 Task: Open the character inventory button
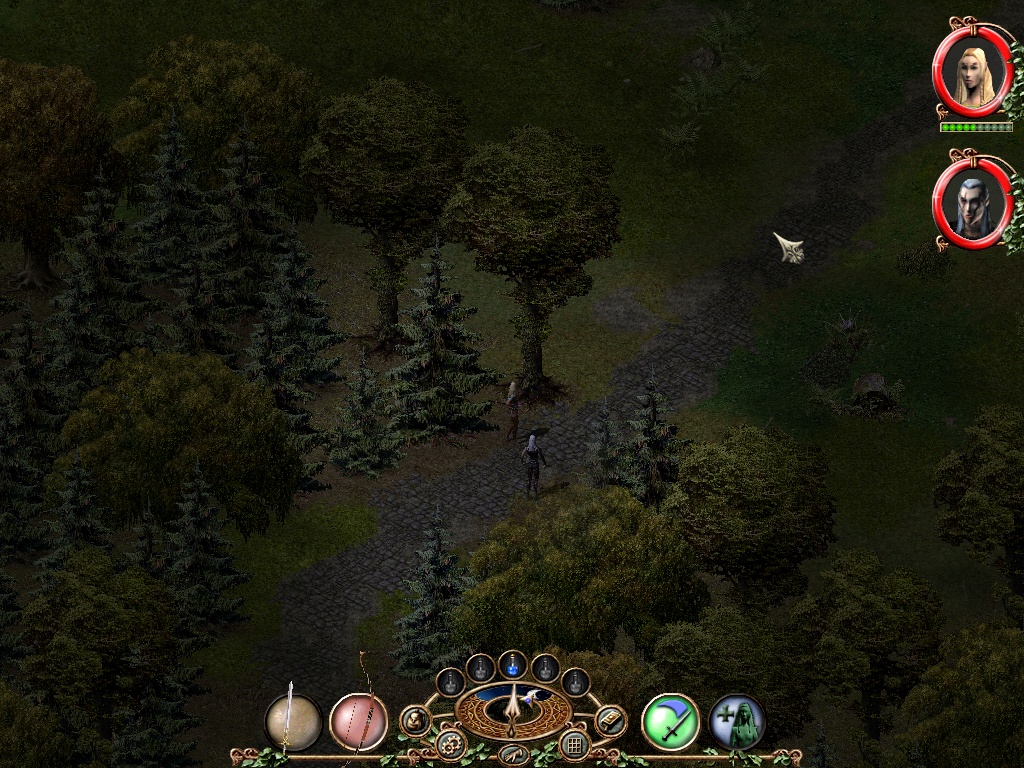point(415,720)
